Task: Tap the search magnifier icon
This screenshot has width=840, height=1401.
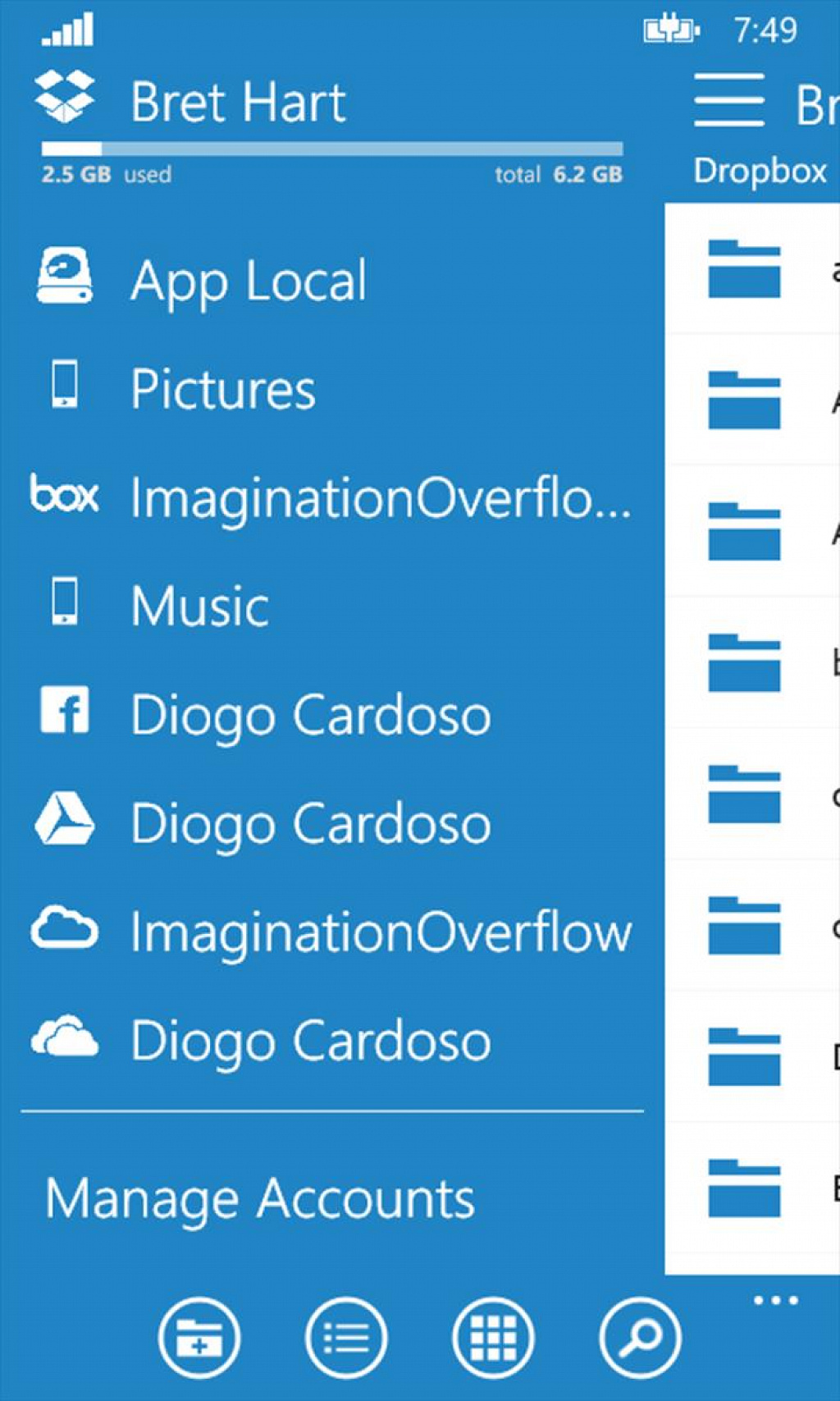Action: pyautogui.click(x=640, y=1338)
